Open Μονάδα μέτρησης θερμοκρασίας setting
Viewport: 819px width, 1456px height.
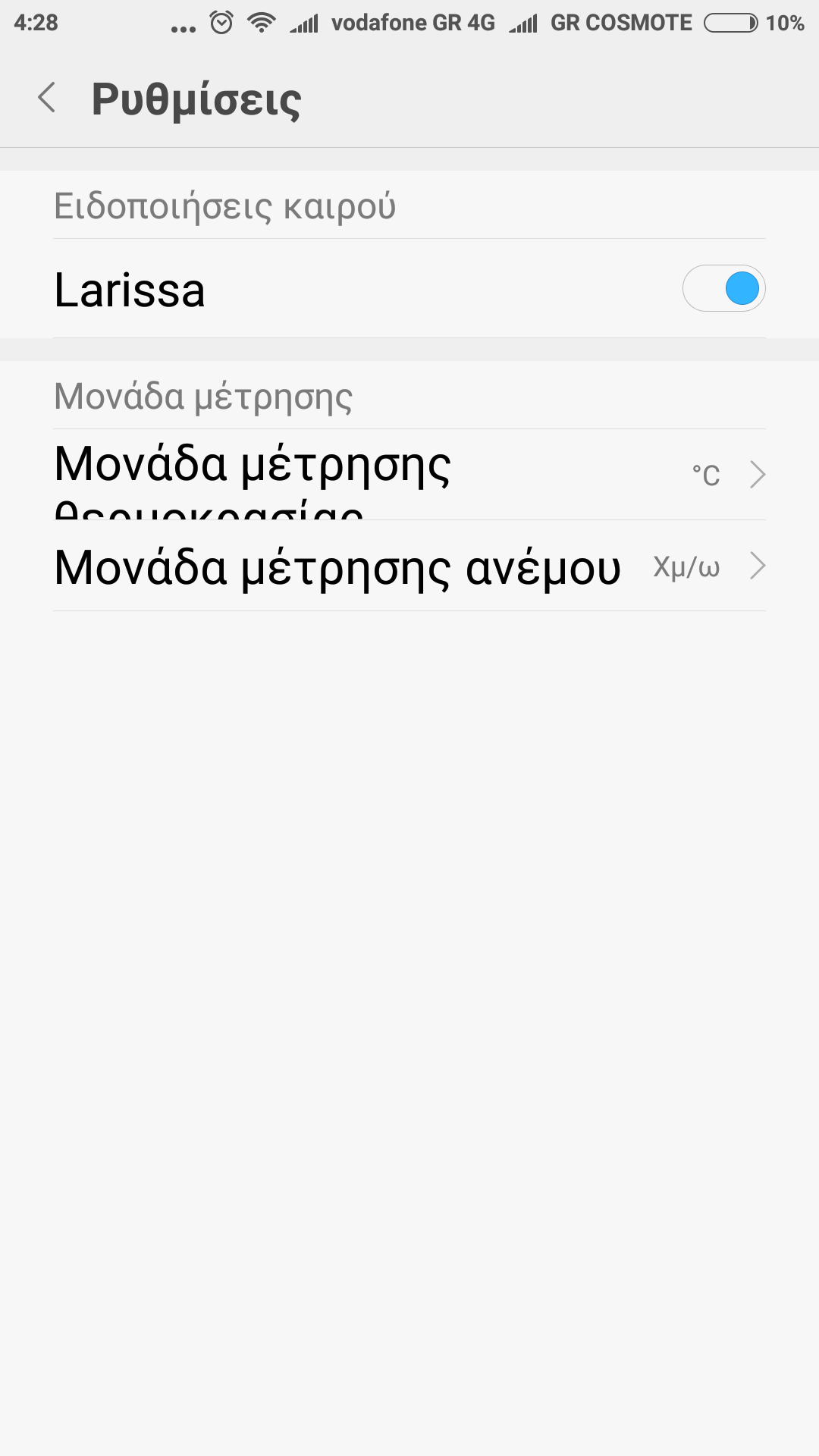(409, 475)
